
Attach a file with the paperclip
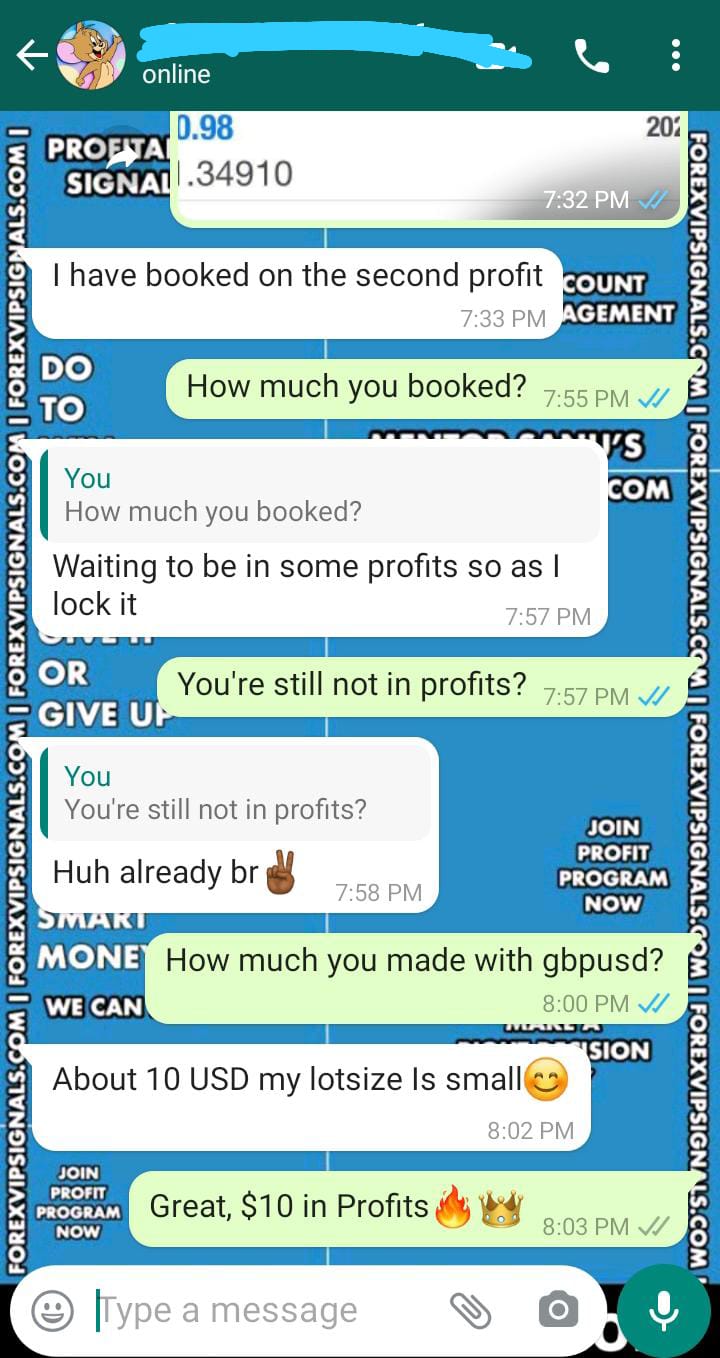click(469, 1310)
